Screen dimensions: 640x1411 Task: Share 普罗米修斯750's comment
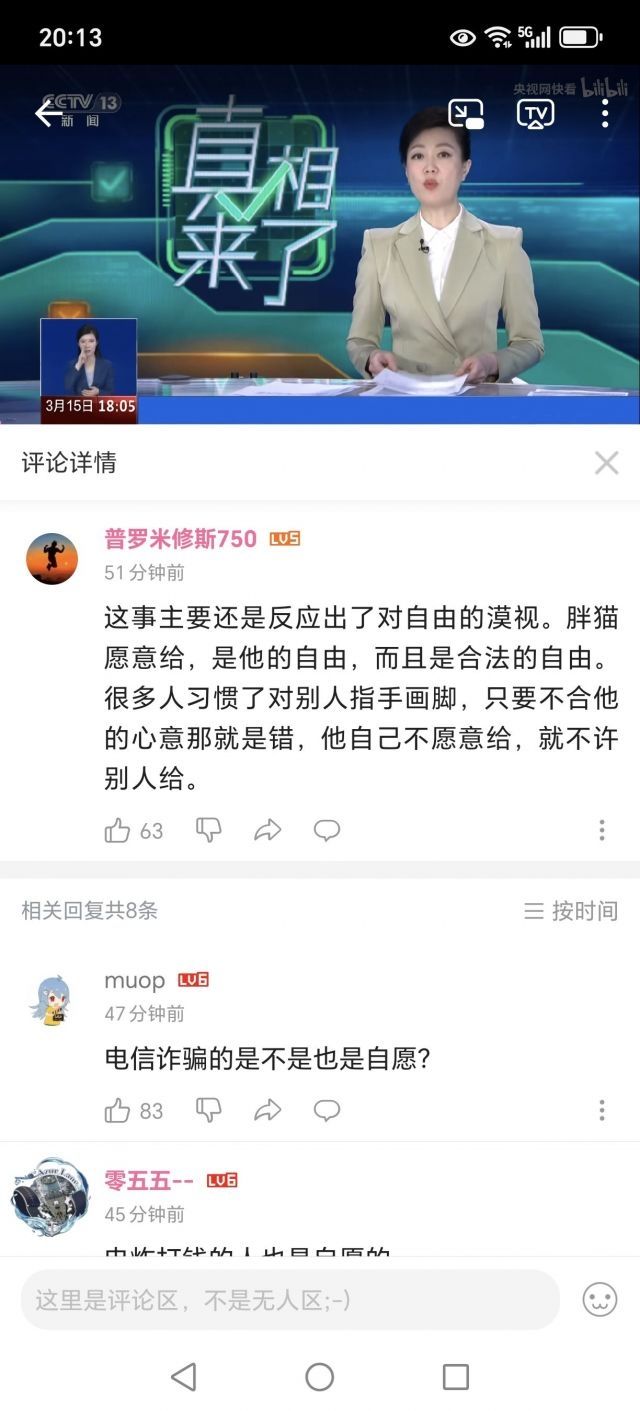[x=267, y=830]
